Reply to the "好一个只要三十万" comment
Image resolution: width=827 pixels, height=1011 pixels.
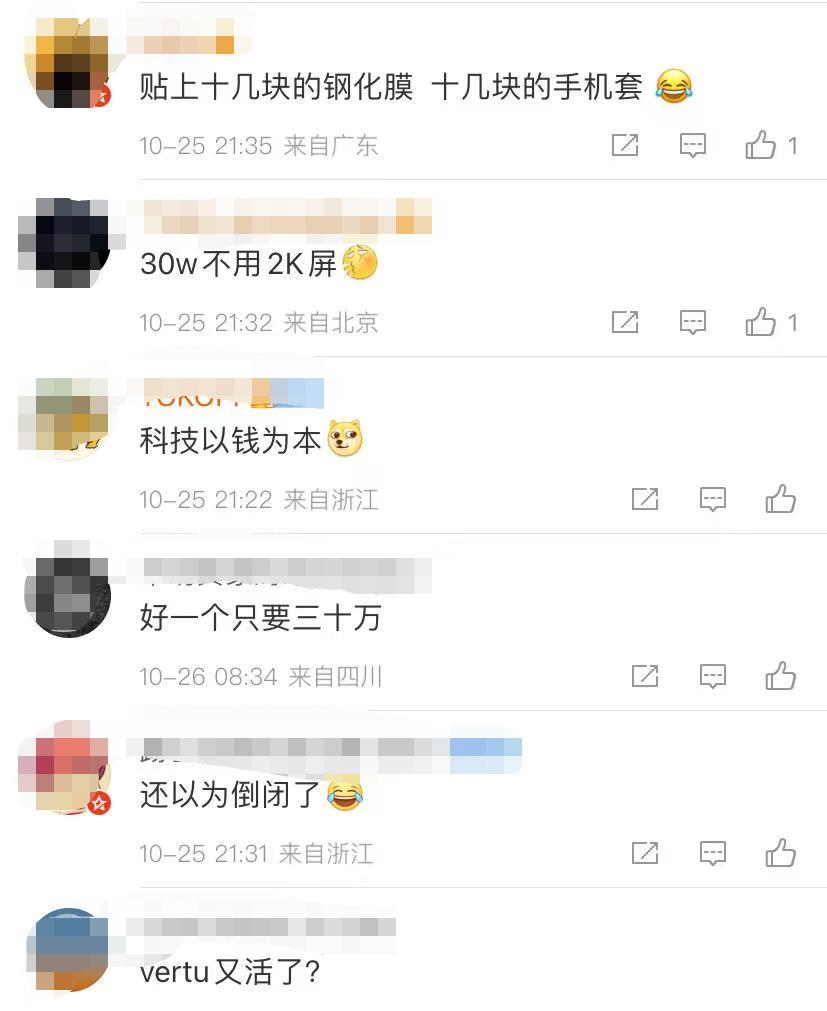[x=712, y=676]
